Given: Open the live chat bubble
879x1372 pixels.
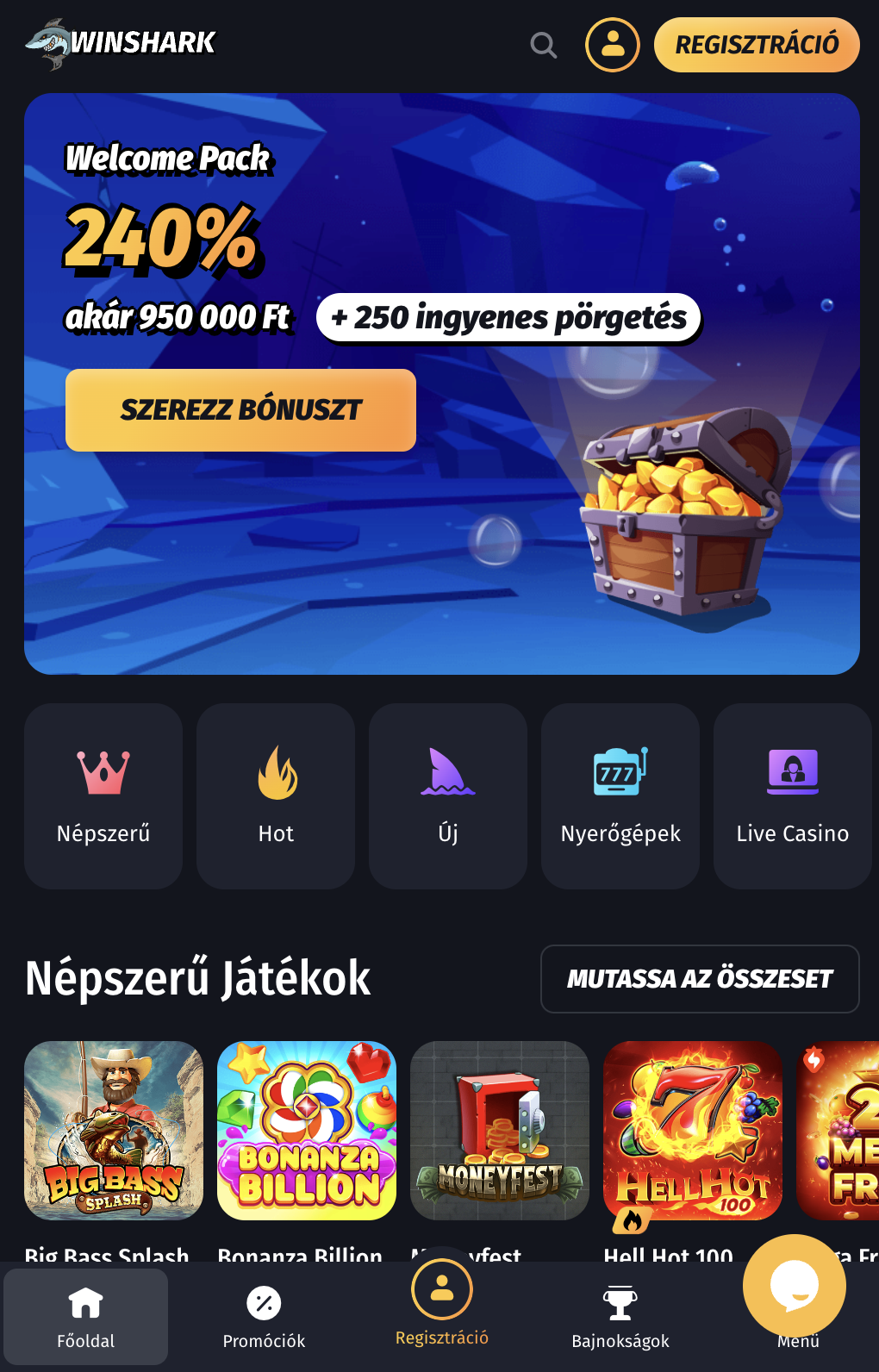Looking at the screenshot, I should (x=794, y=1285).
